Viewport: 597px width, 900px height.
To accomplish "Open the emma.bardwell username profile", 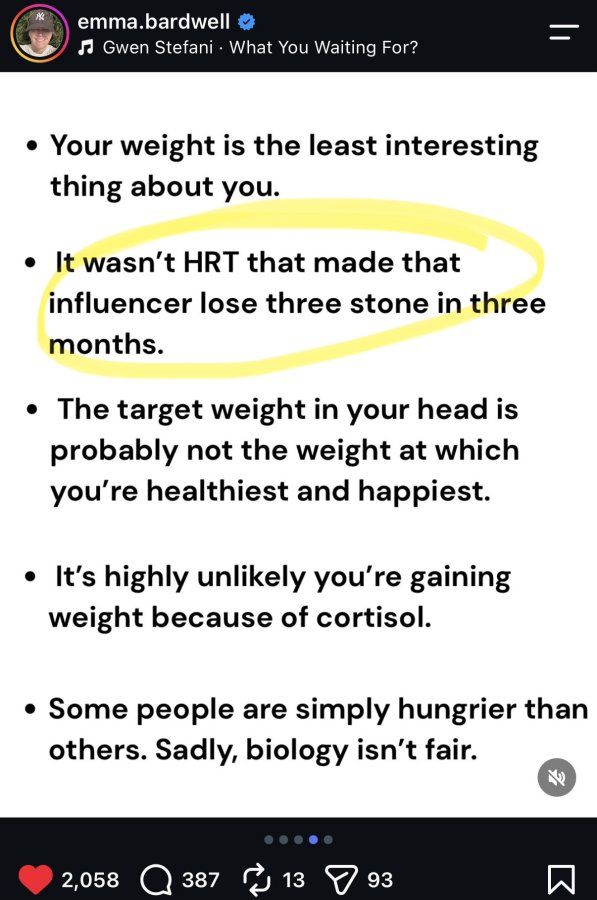I will coord(153,21).
